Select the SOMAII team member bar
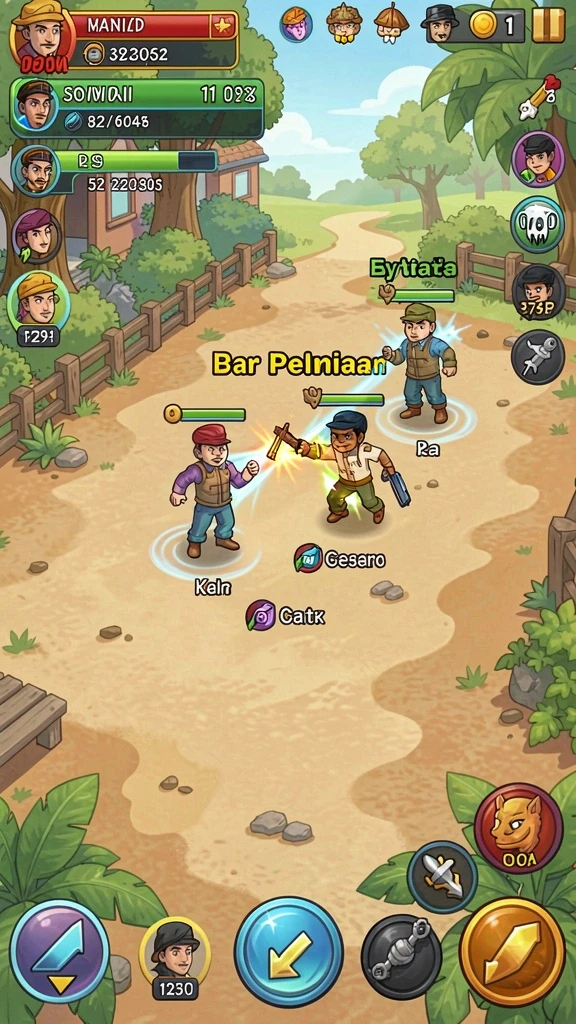The image size is (576, 1024). click(137, 108)
